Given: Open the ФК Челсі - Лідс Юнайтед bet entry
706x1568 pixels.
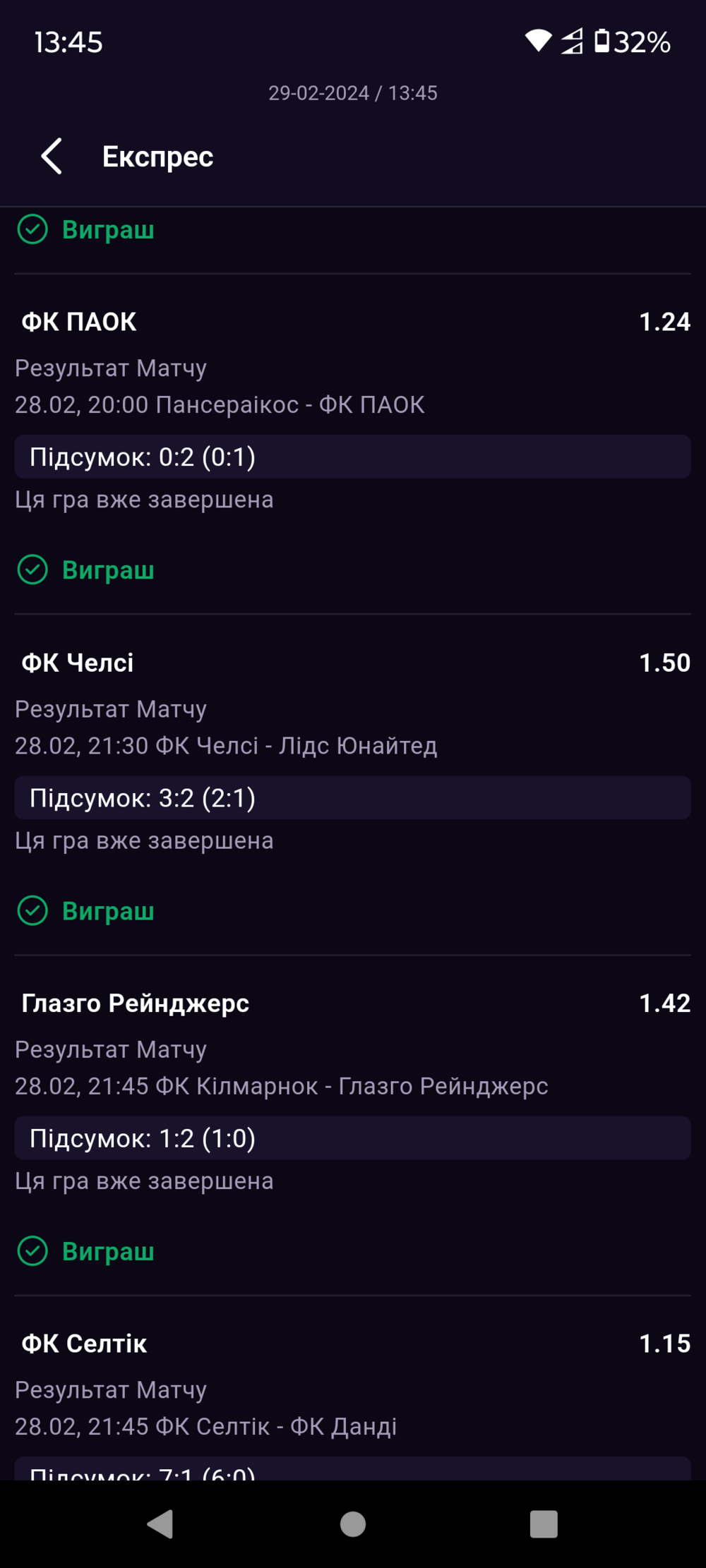Looking at the screenshot, I should [x=352, y=785].
